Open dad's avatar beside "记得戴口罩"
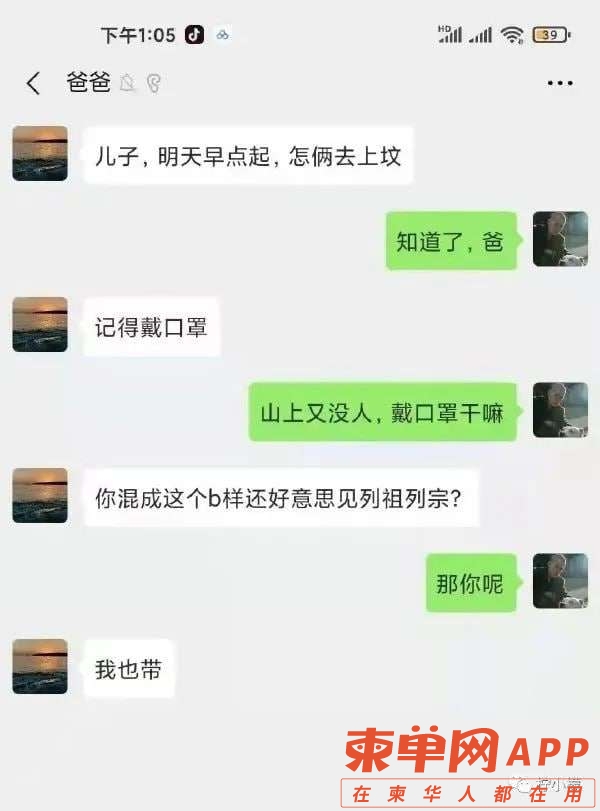The image size is (600, 811). tap(40, 324)
